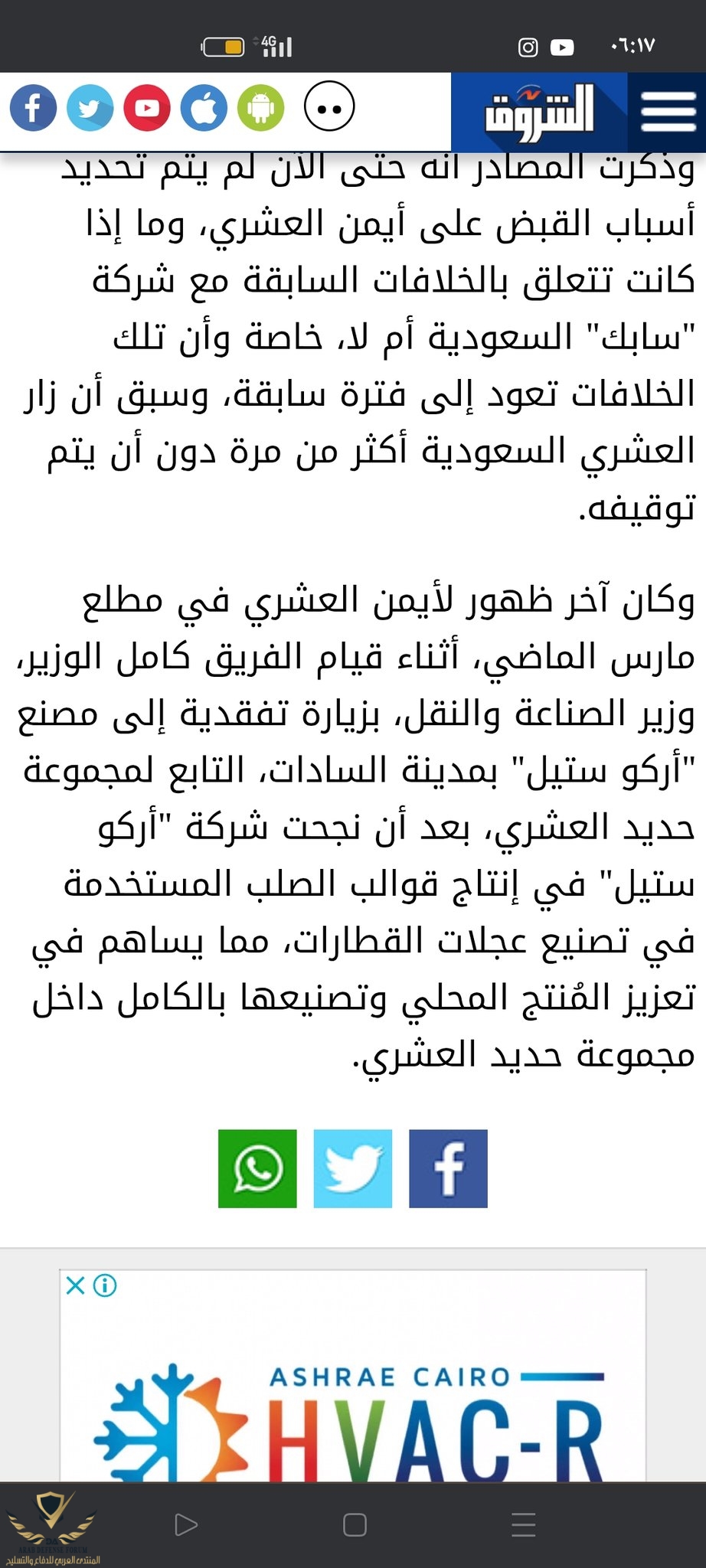Image resolution: width=706 pixels, height=1568 pixels.
Task: Tap the two-dot circle icon in header
Action: 329,108
